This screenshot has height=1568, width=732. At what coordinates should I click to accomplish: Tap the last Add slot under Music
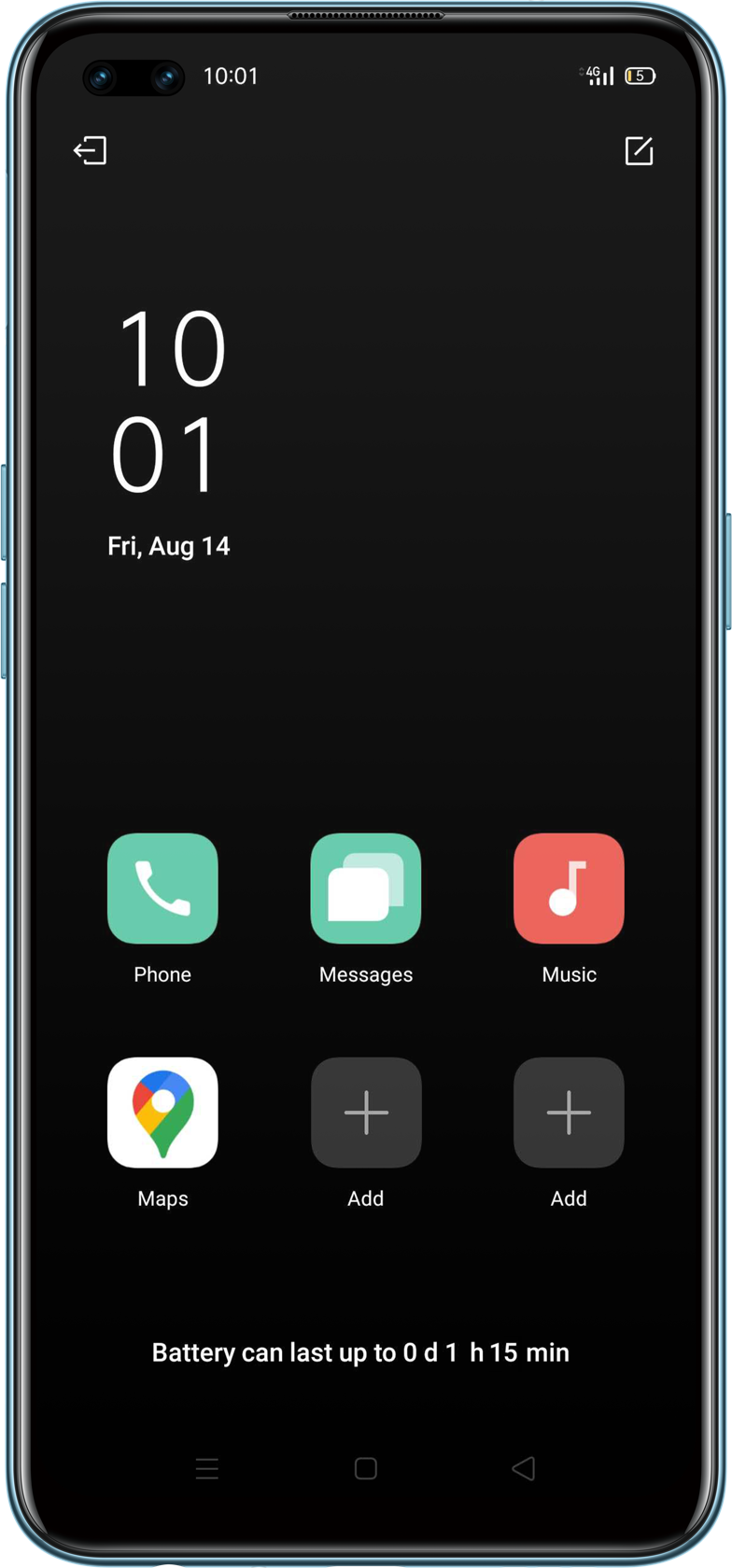tap(569, 1113)
